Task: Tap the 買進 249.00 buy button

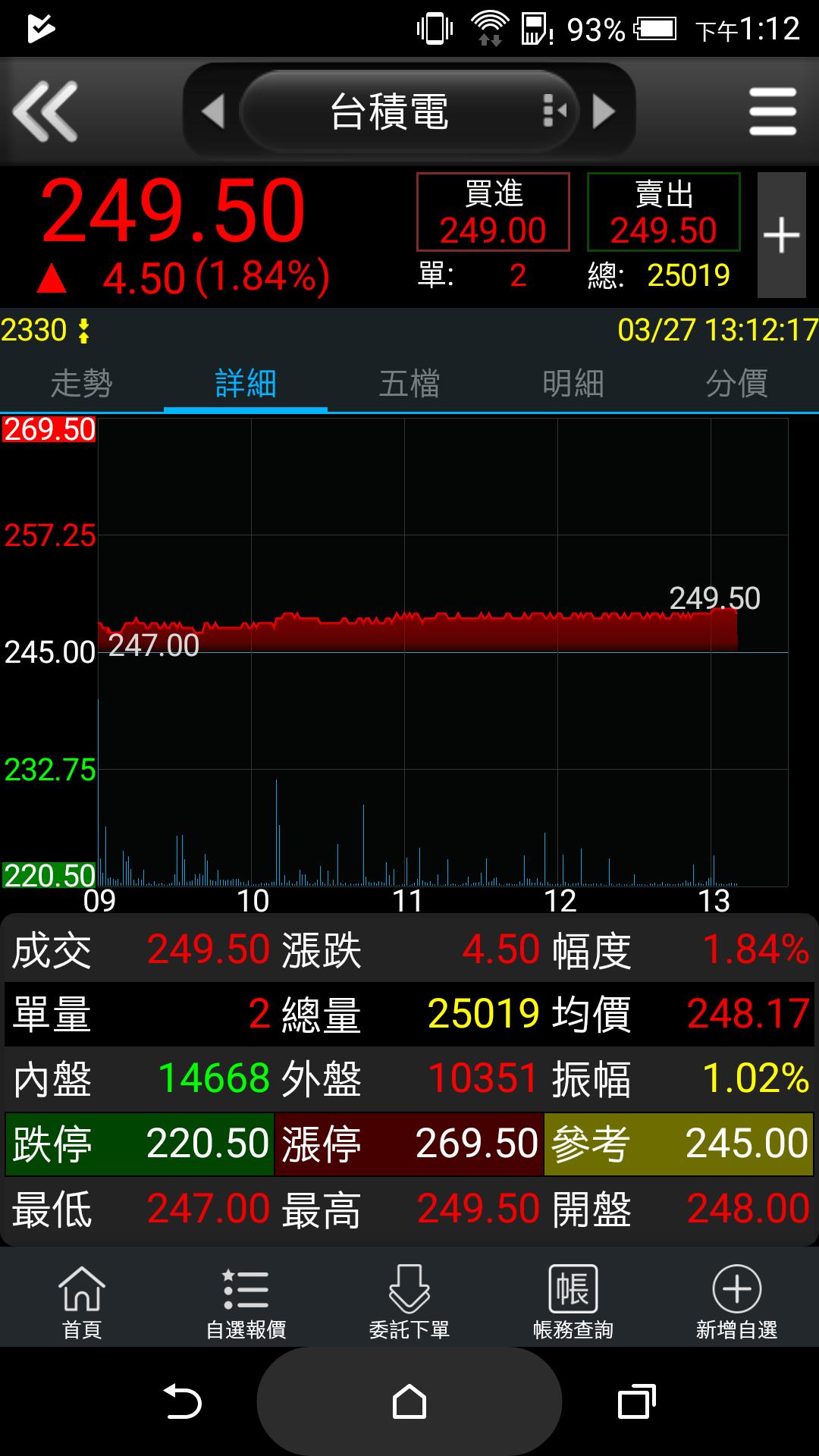Action: [x=493, y=212]
